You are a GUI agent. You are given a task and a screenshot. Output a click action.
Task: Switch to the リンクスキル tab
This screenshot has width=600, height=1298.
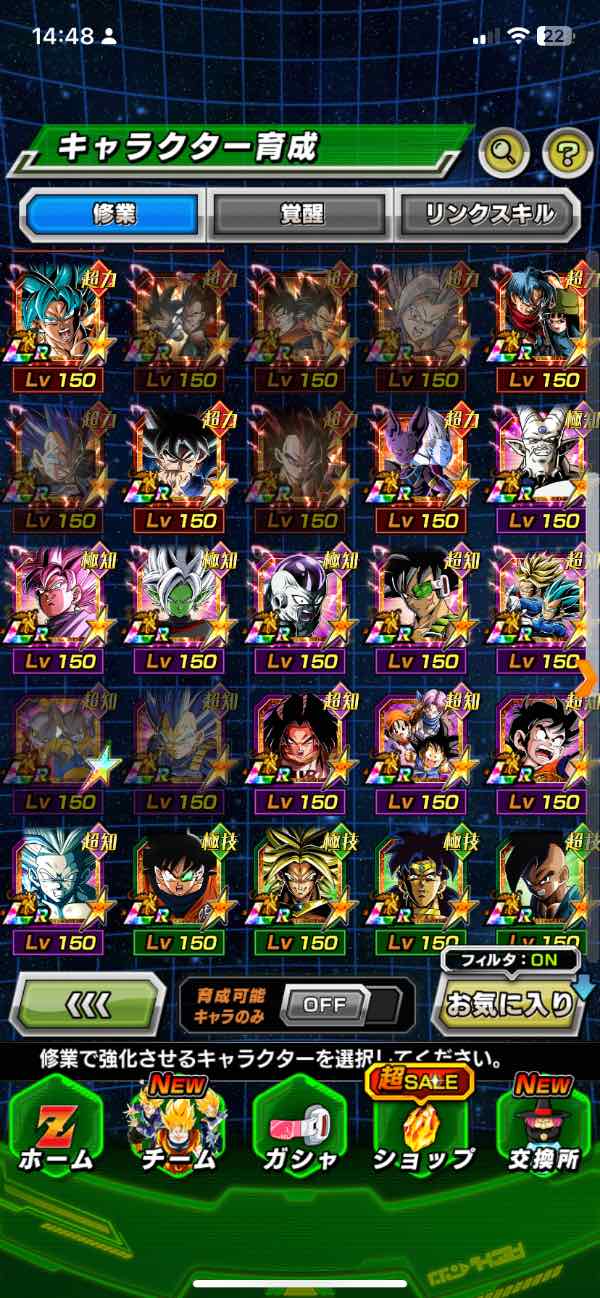[488, 213]
